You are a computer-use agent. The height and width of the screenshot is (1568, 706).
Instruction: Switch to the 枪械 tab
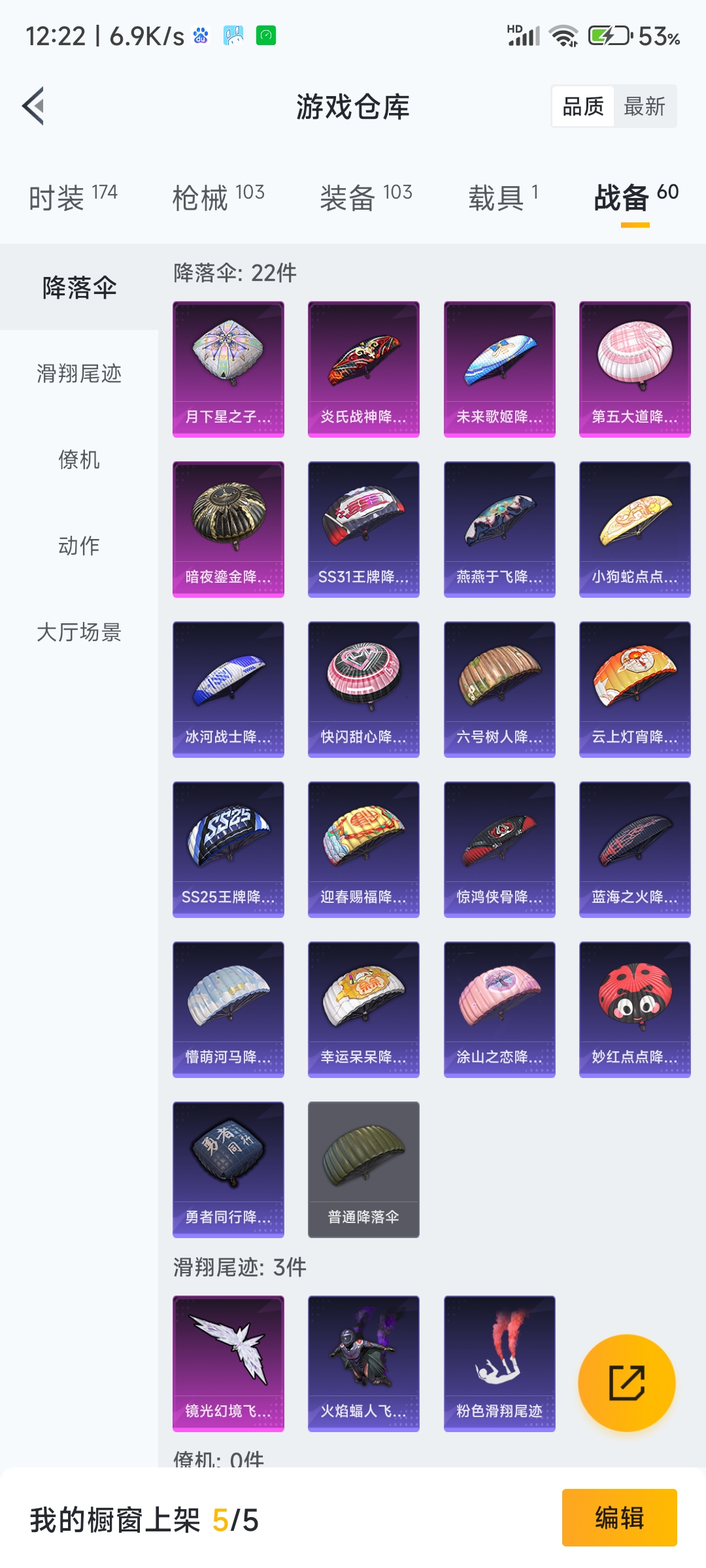coord(218,197)
